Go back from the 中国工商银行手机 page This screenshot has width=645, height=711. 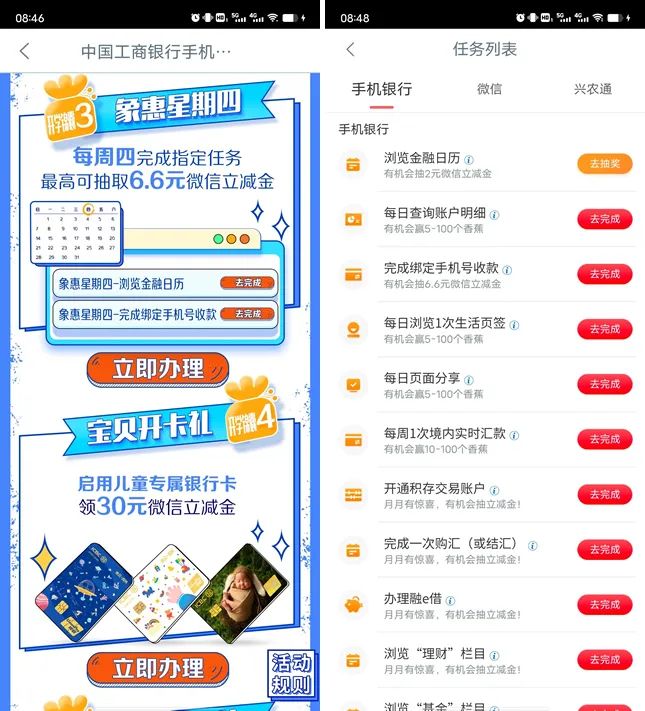[25, 51]
